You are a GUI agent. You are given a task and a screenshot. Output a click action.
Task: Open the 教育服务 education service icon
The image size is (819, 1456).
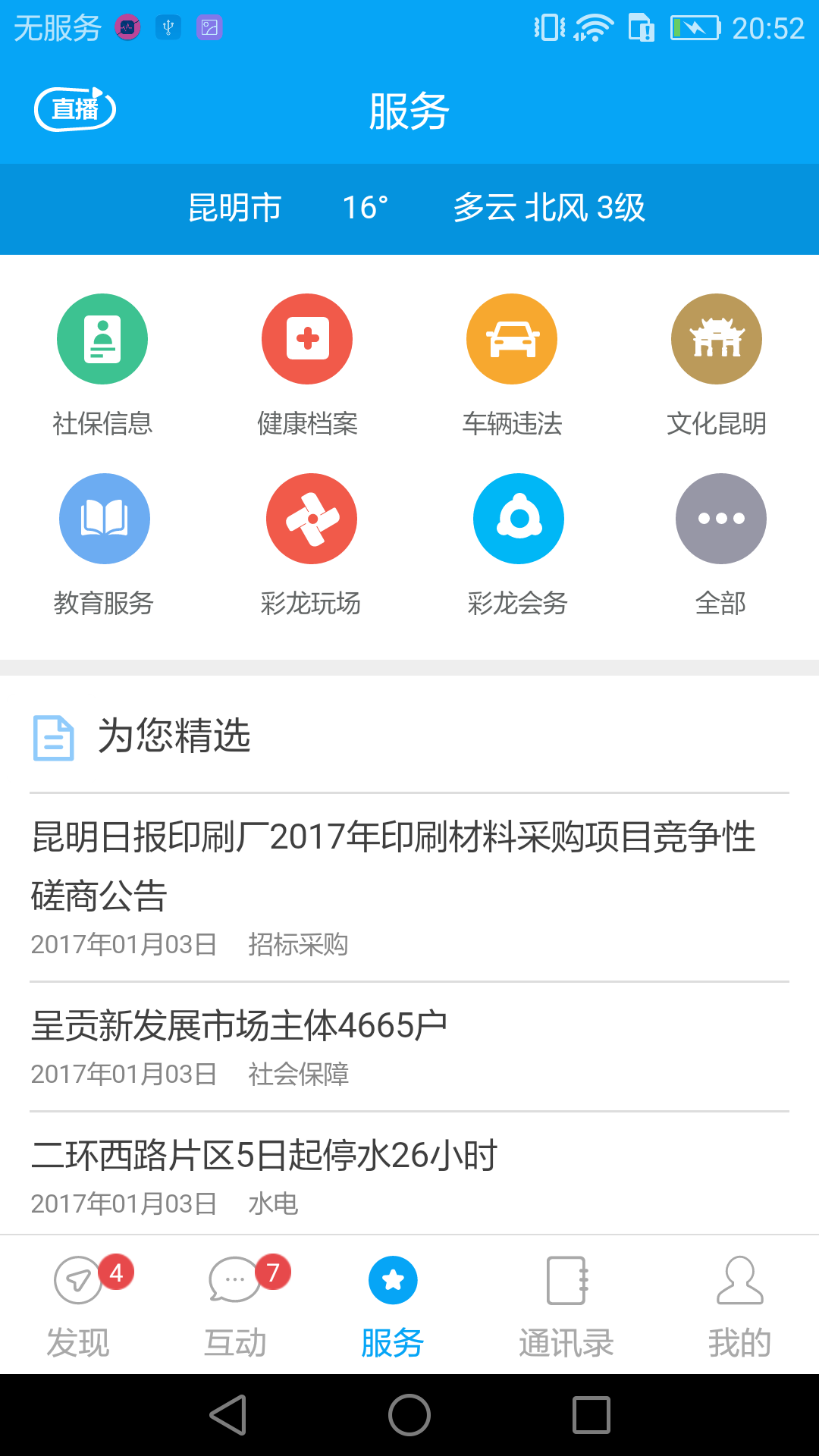click(104, 519)
